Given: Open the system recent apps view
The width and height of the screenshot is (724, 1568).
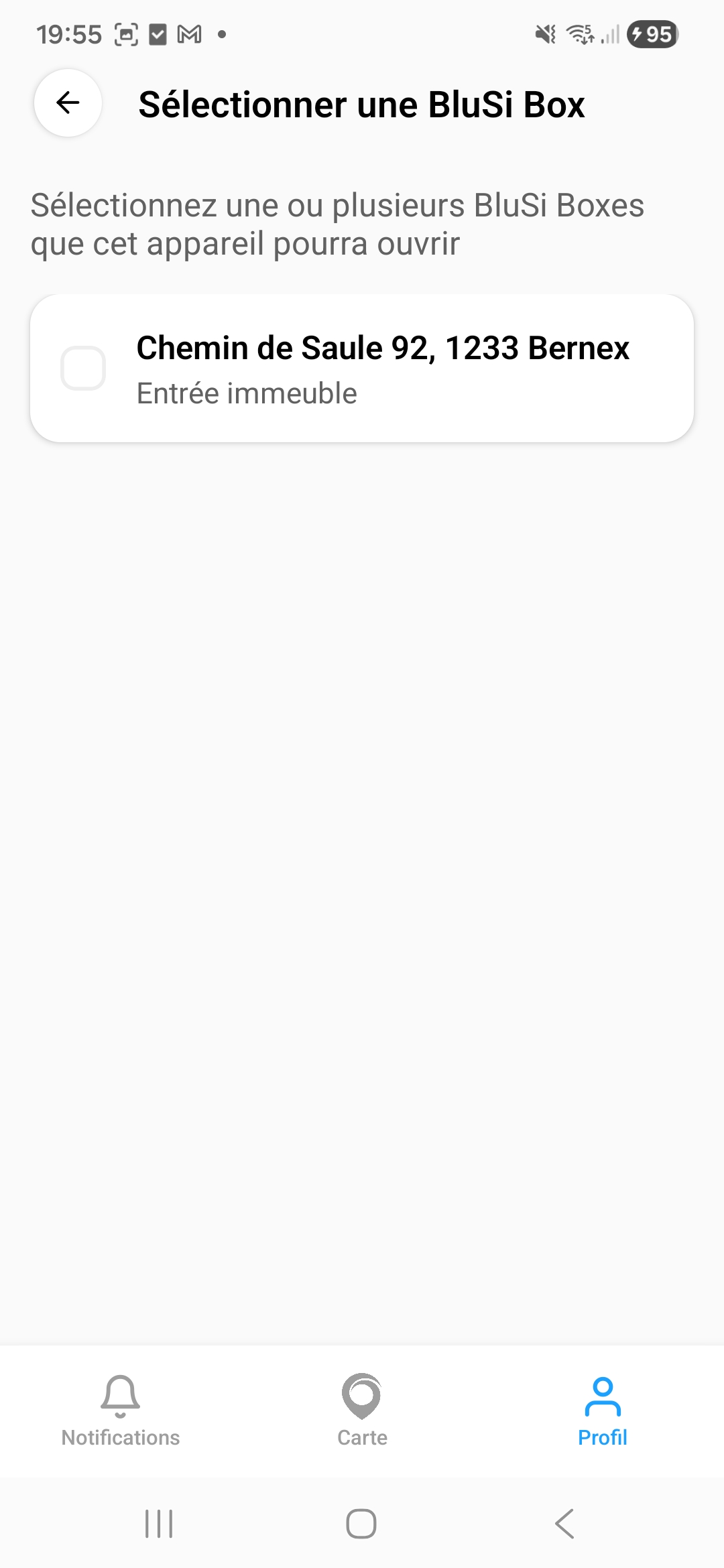Looking at the screenshot, I should pyautogui.click(x=159, y=1523).
